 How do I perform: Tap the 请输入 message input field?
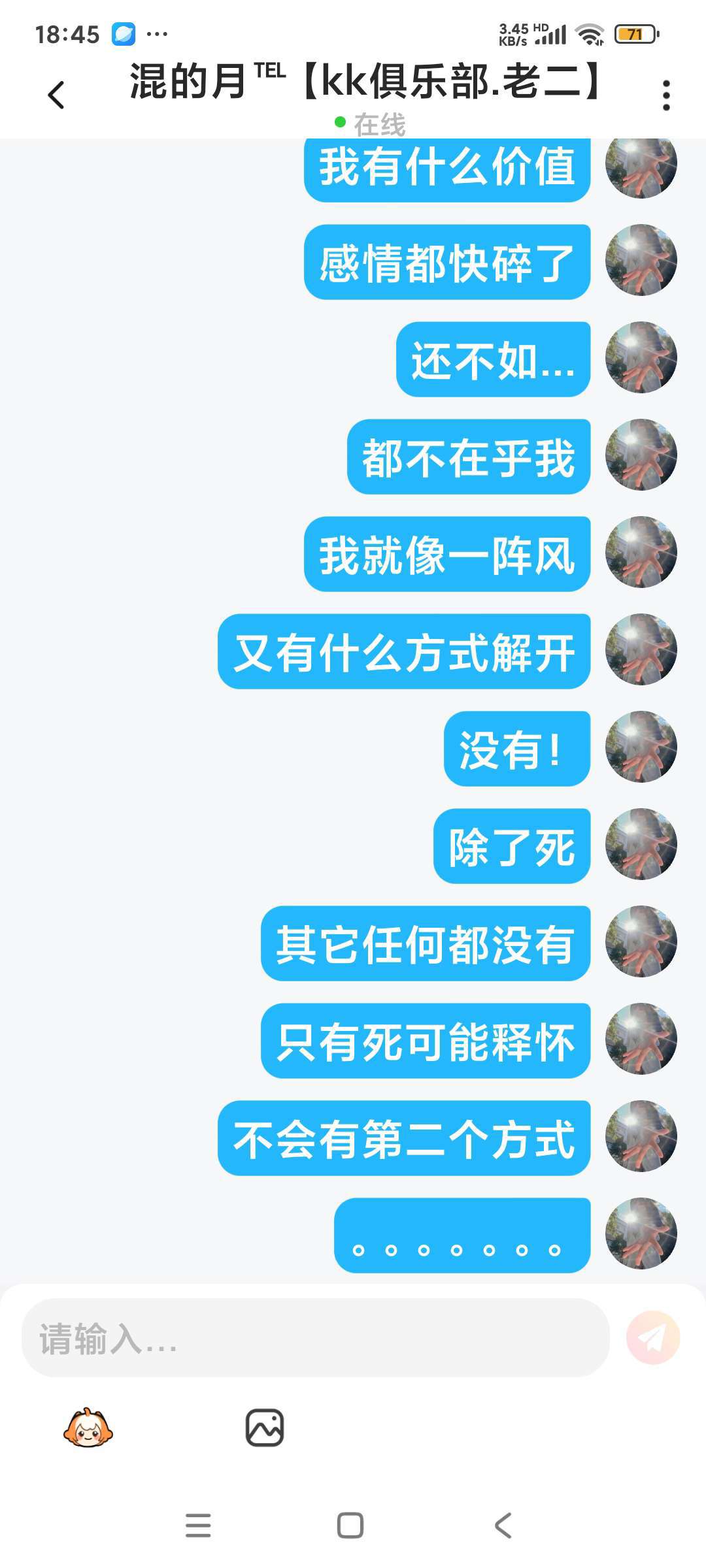(x=315, y=1338)
